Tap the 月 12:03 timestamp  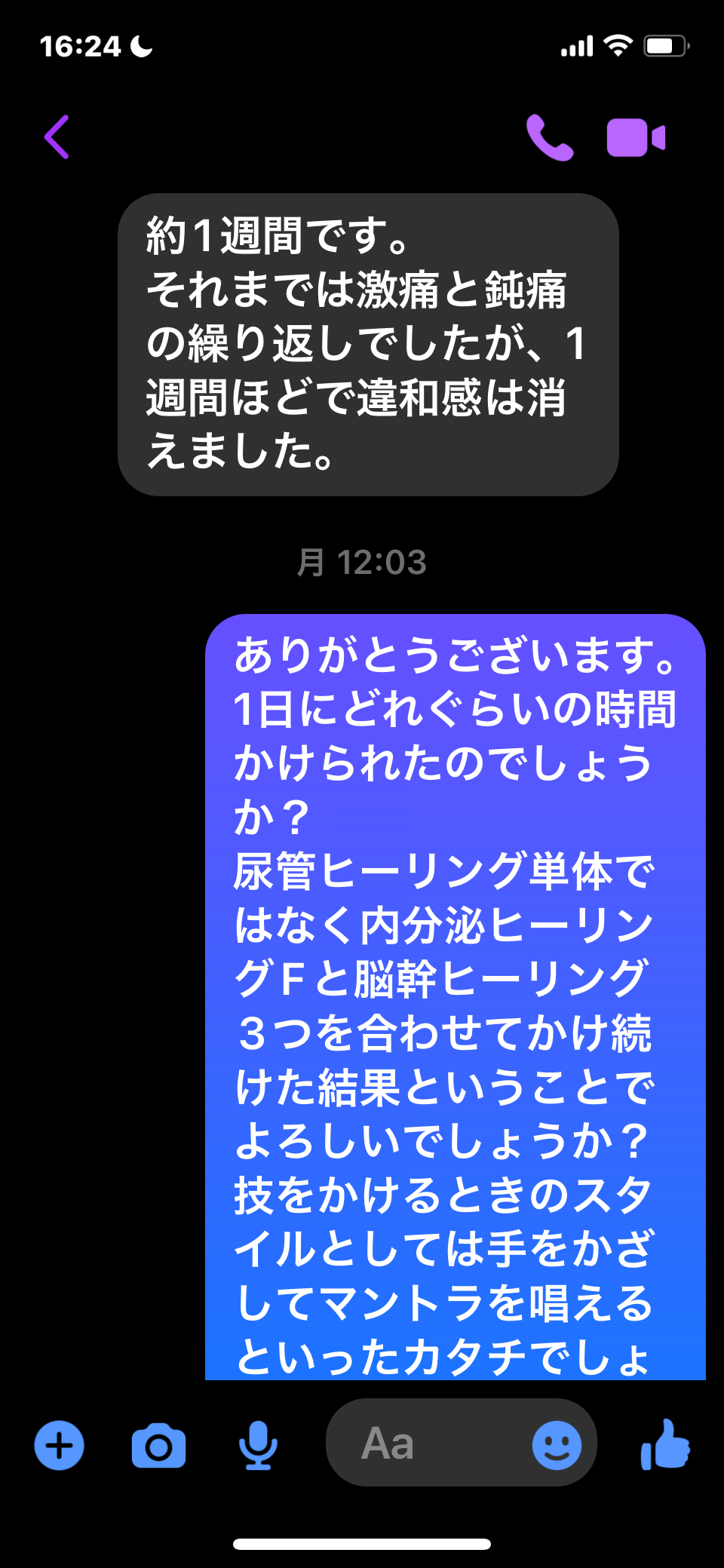tap(361, 561)
